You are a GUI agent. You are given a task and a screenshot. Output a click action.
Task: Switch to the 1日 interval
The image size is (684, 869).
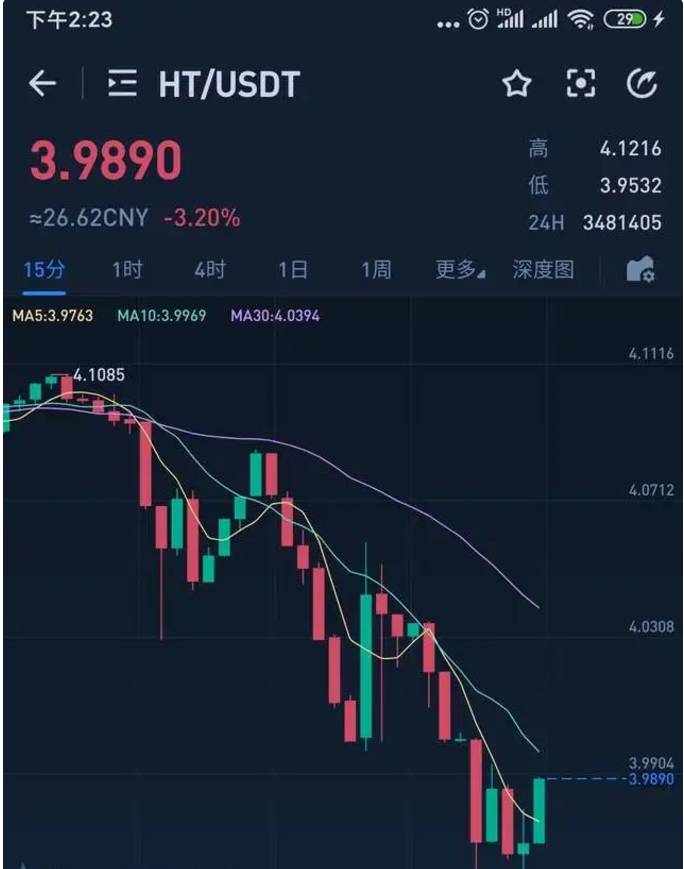293,269
